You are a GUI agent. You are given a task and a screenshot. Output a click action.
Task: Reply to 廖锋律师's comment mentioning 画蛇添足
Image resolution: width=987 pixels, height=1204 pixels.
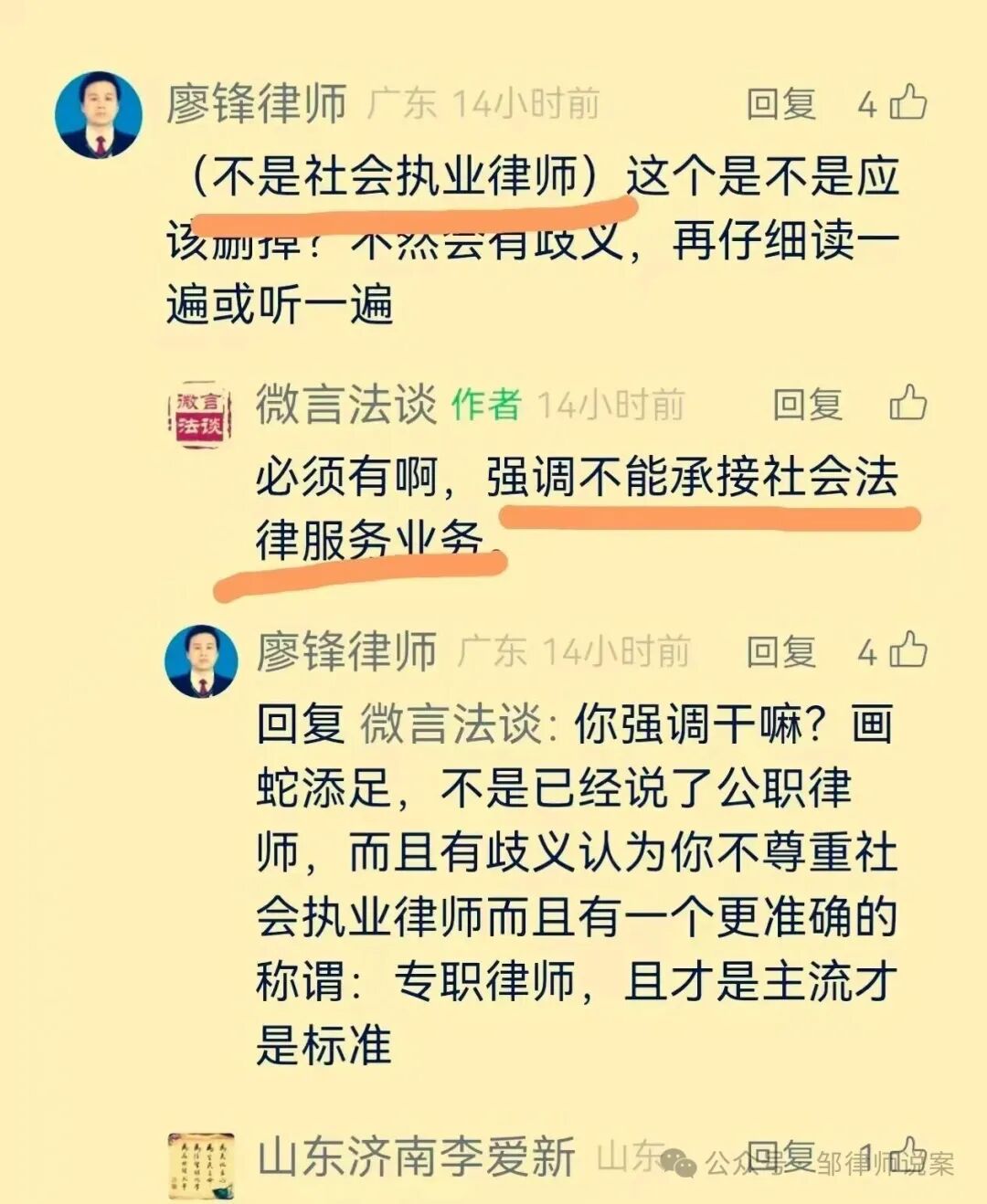[780, 652]
